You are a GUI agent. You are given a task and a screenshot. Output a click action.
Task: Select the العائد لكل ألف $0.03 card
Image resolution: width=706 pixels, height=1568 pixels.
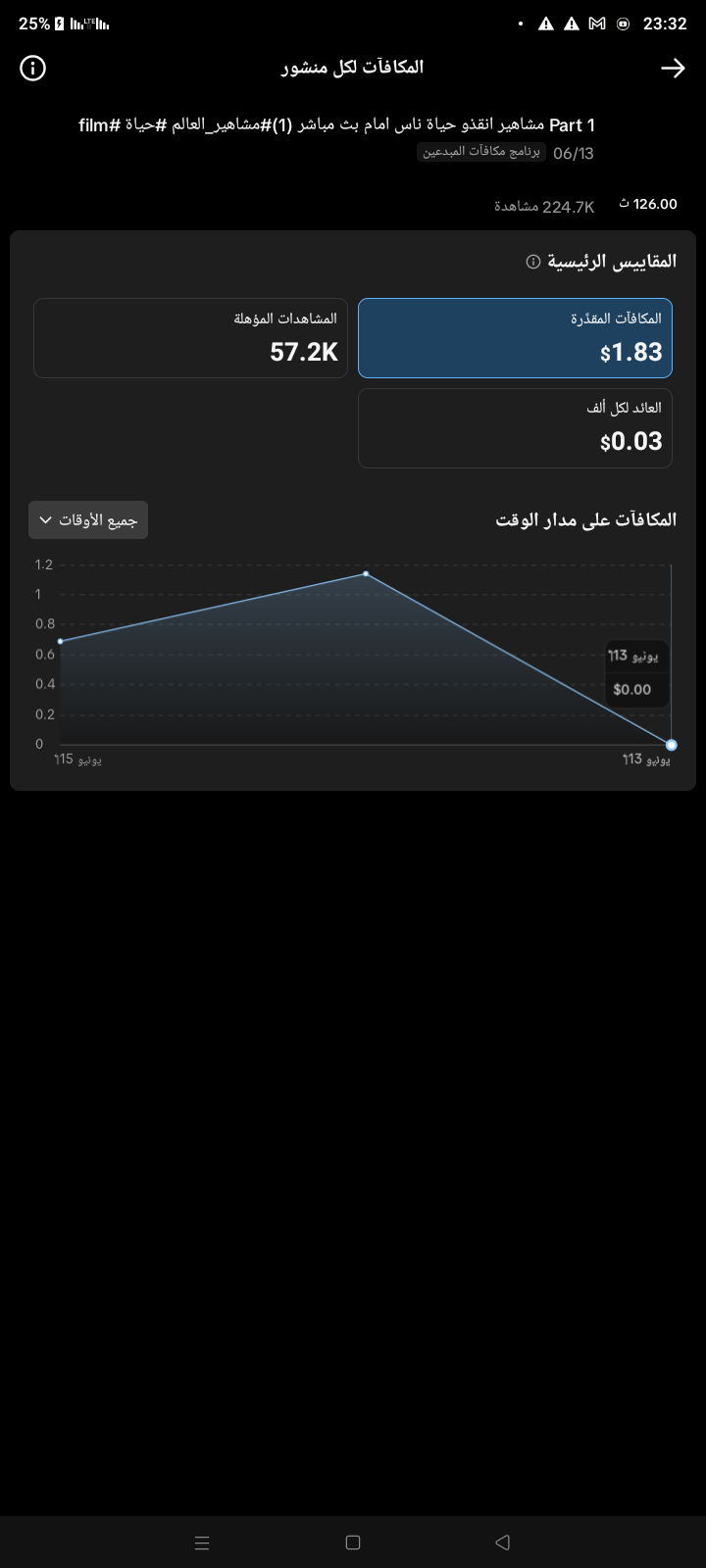tap(515, 428)
